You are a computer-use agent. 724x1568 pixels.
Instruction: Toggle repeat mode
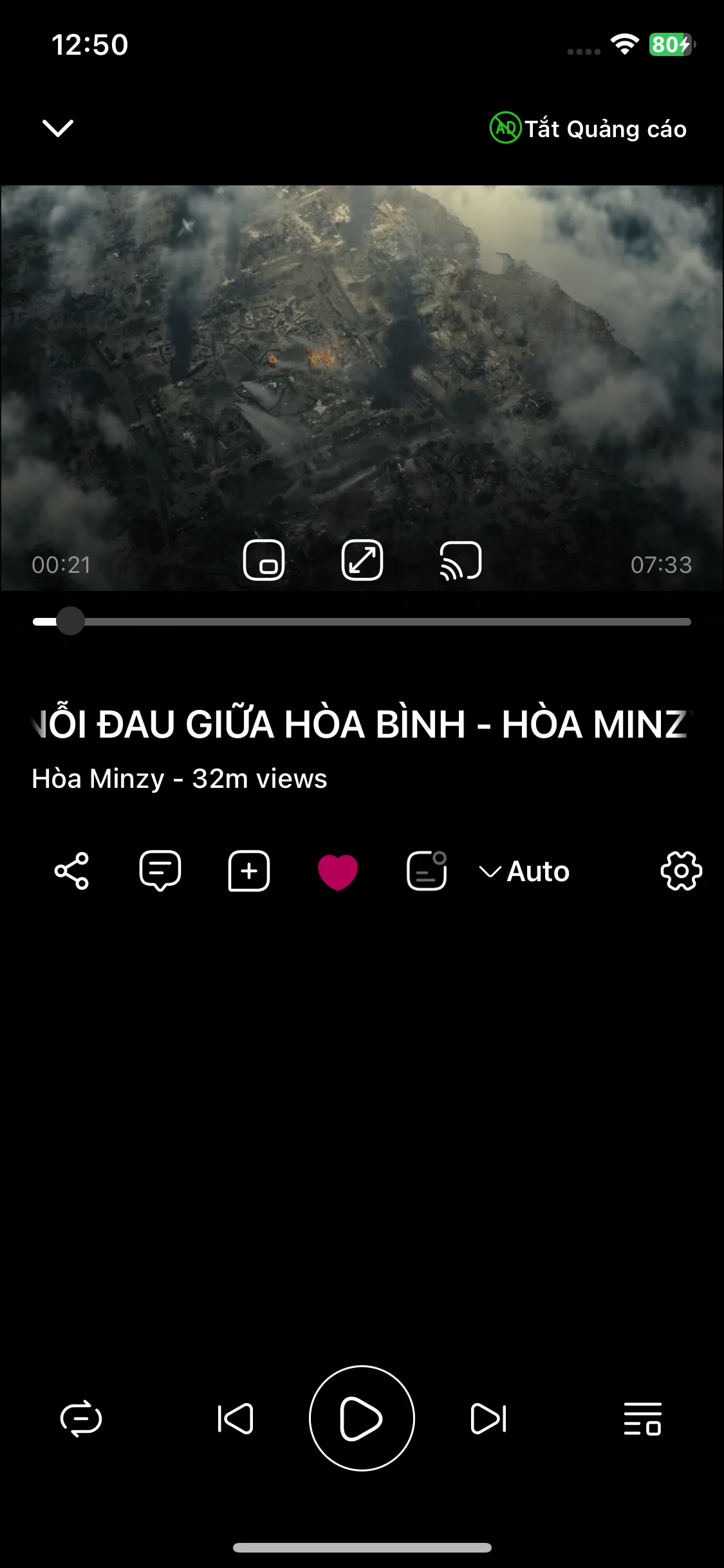[81, 1419]
